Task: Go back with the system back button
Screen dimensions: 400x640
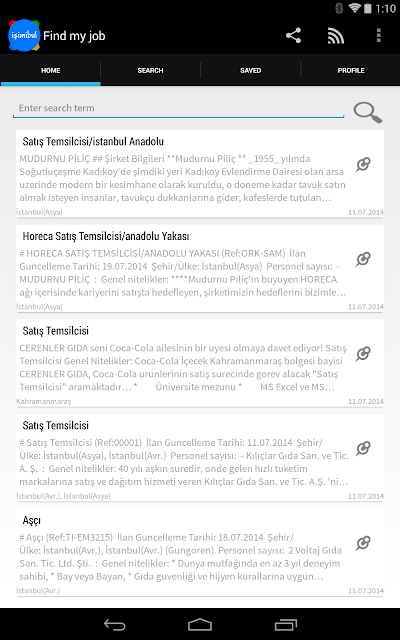Action: coord(115,624)
